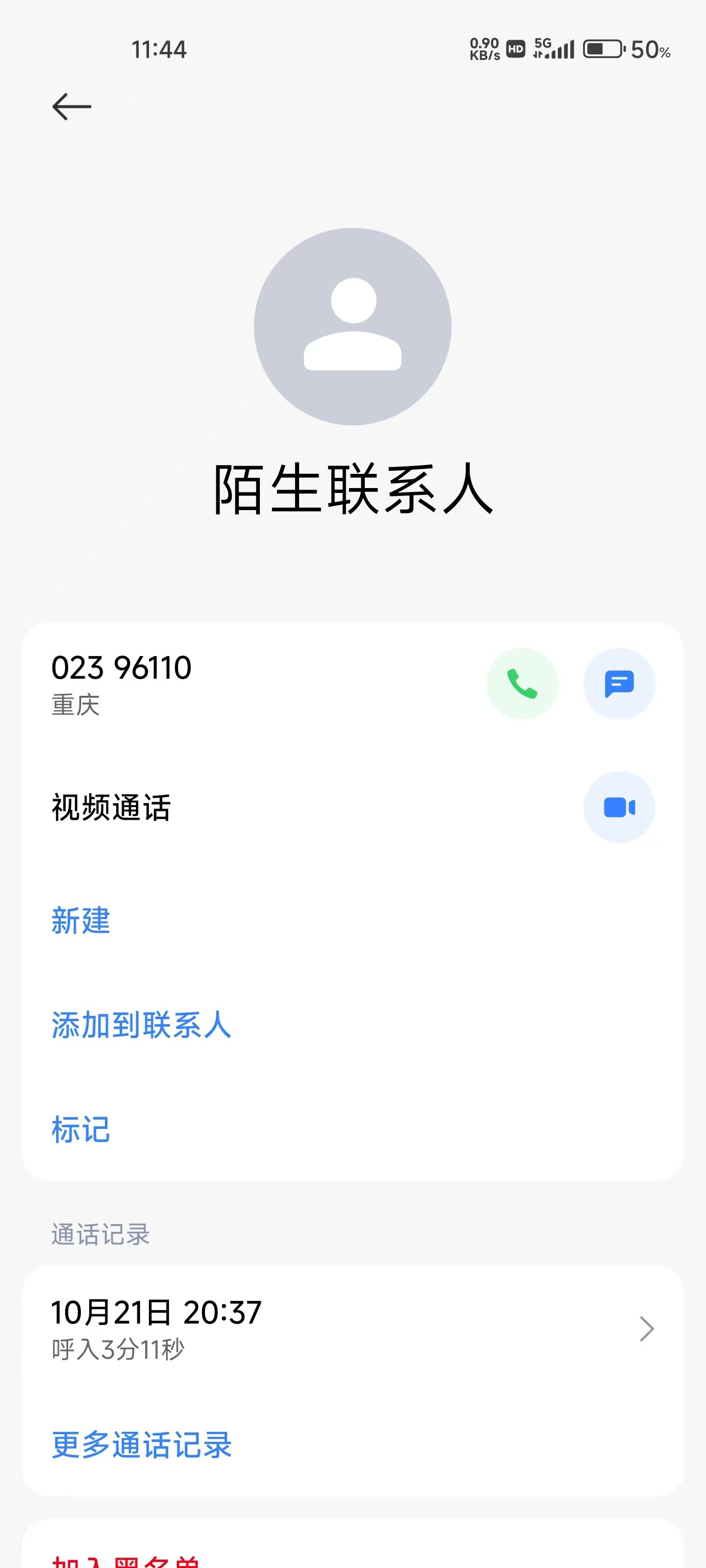Viewport: 706px width, 1568px height.
Task: Start a video call via the camera icon
Action: click(x=619, y=807)
